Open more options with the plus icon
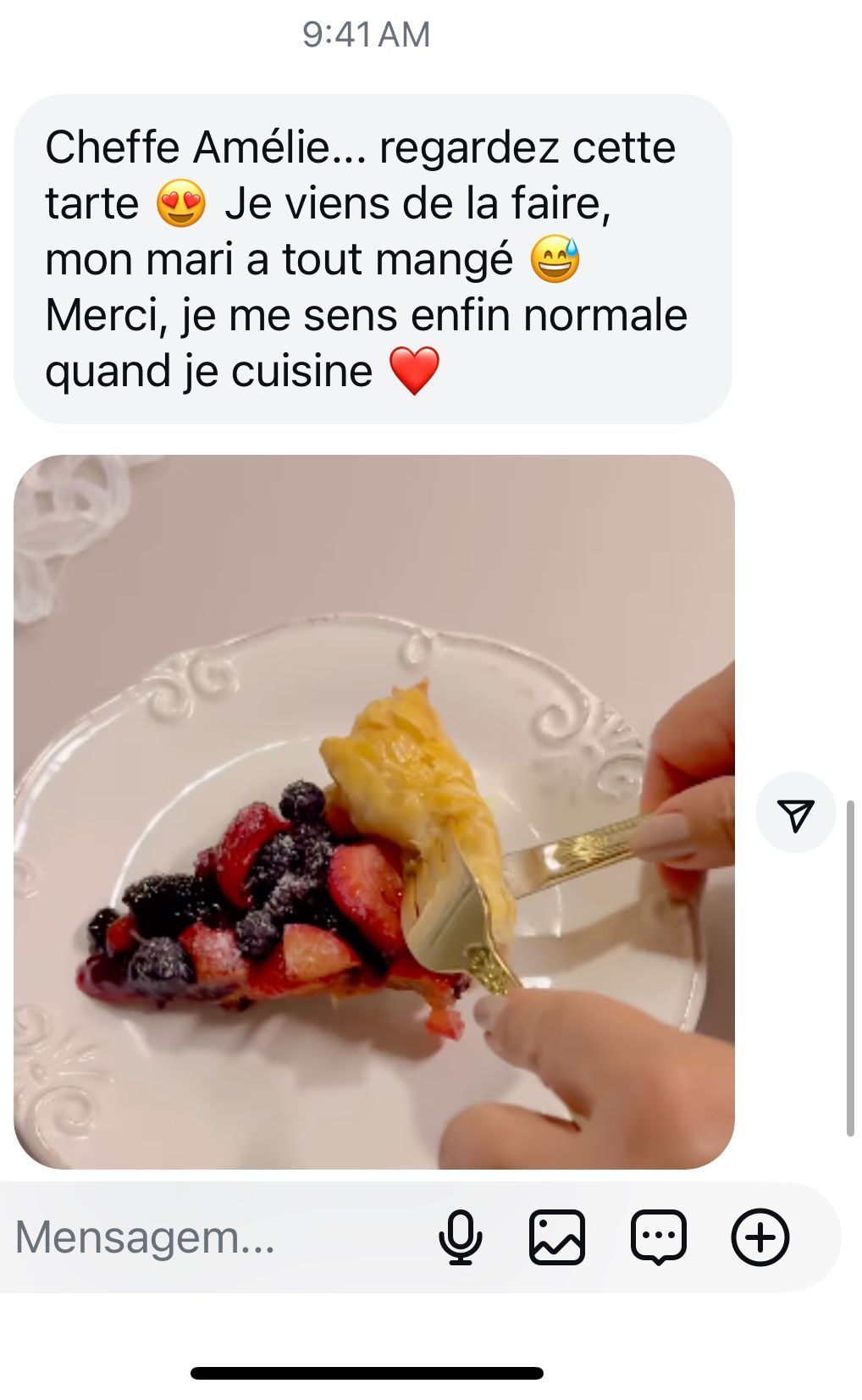Viewport: 862px width, 1400px height. 760,1237
